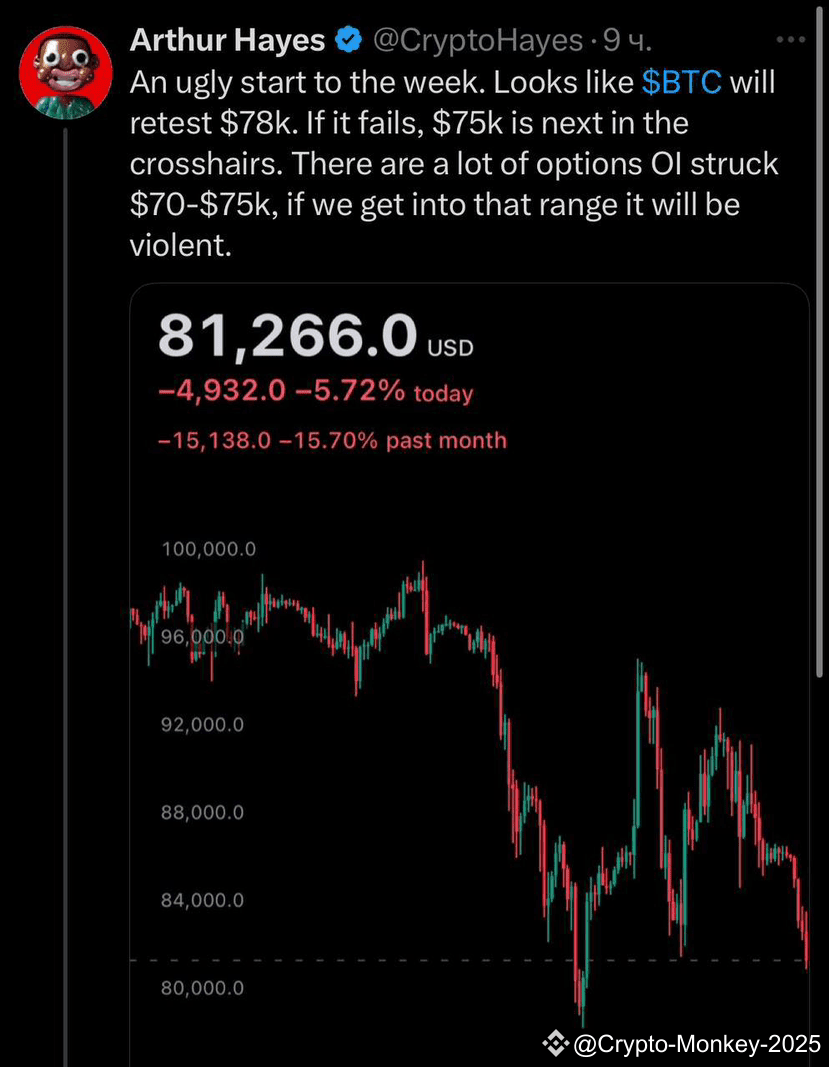
Task: Click the 100,000.0 axis label
Action: (208, 548)
